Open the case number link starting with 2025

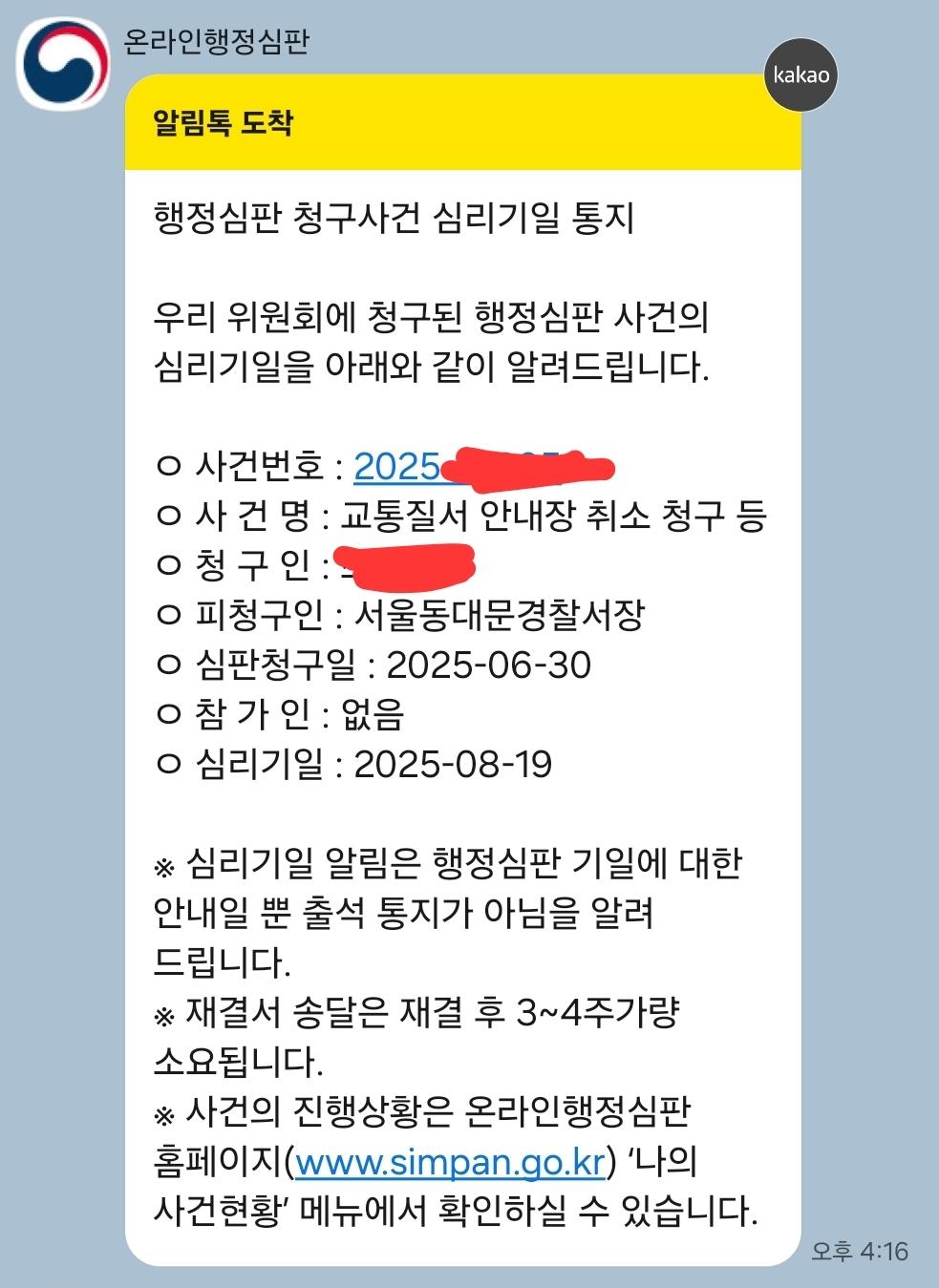397,466
